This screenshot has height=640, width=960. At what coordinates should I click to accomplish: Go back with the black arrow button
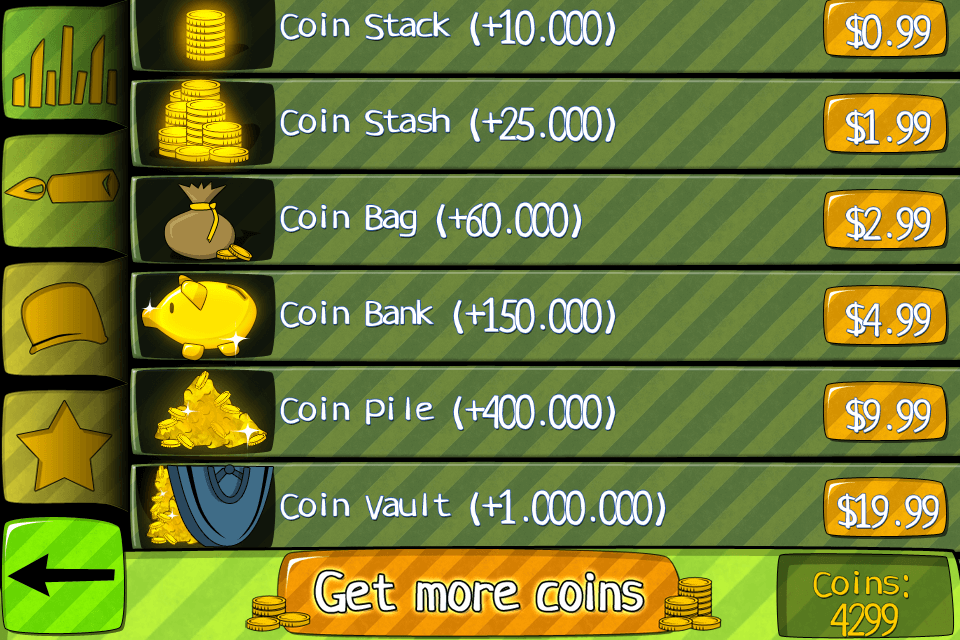[62, 576]
